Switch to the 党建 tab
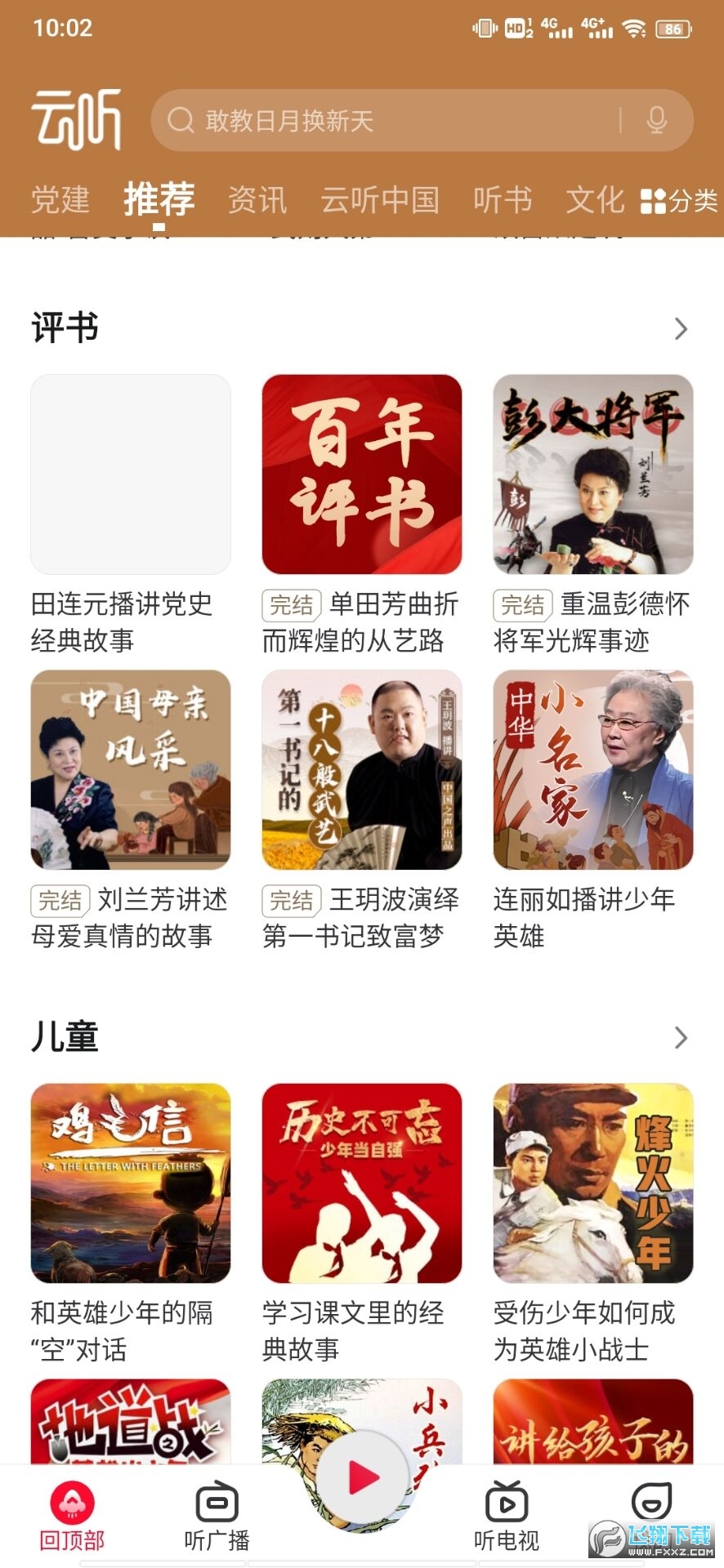 click(x=58, y=200)
